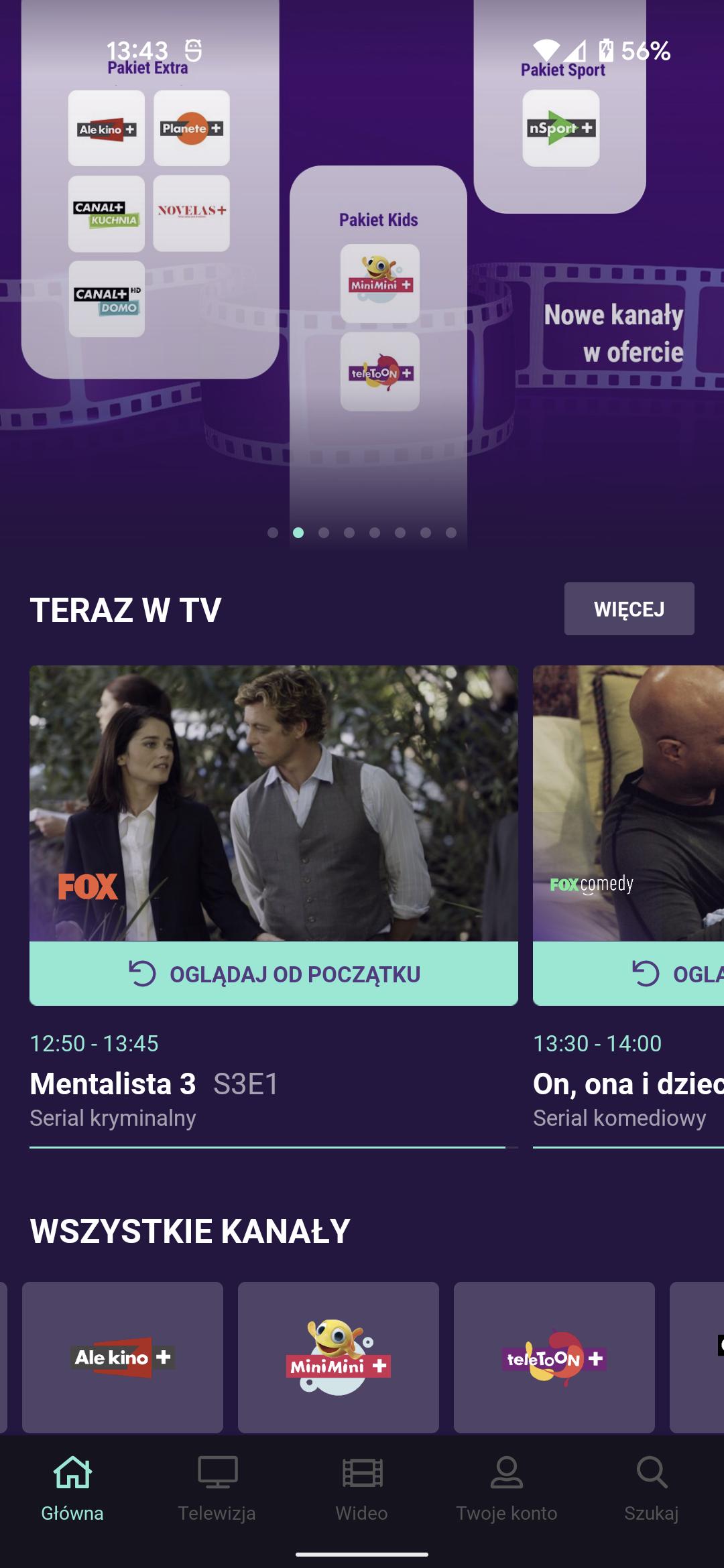This screenshot has height=1568, width=724.
Task: Open the Ale kino+ channel tile
Action: tap(123, 1358)
